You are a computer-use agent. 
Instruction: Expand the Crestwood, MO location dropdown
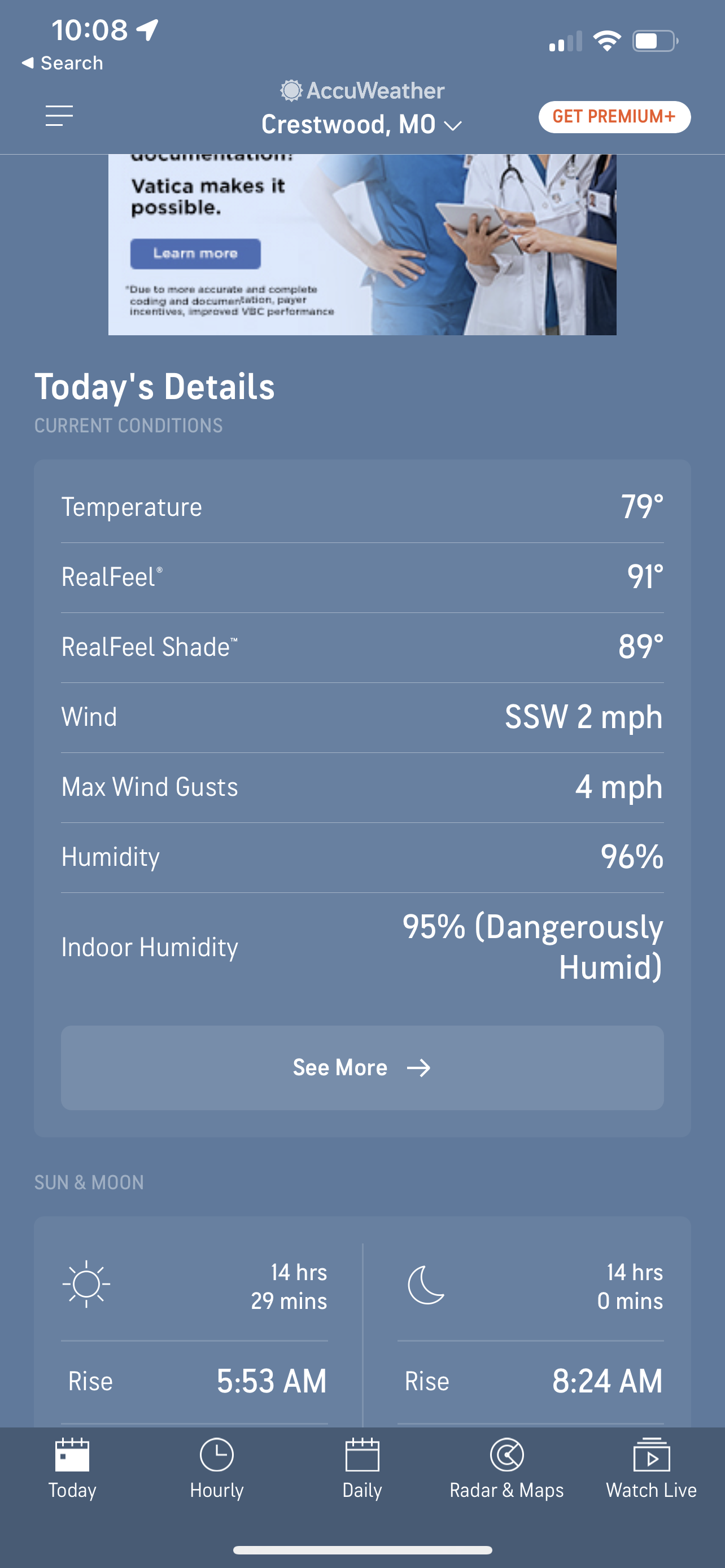click(x=361, y=125)
